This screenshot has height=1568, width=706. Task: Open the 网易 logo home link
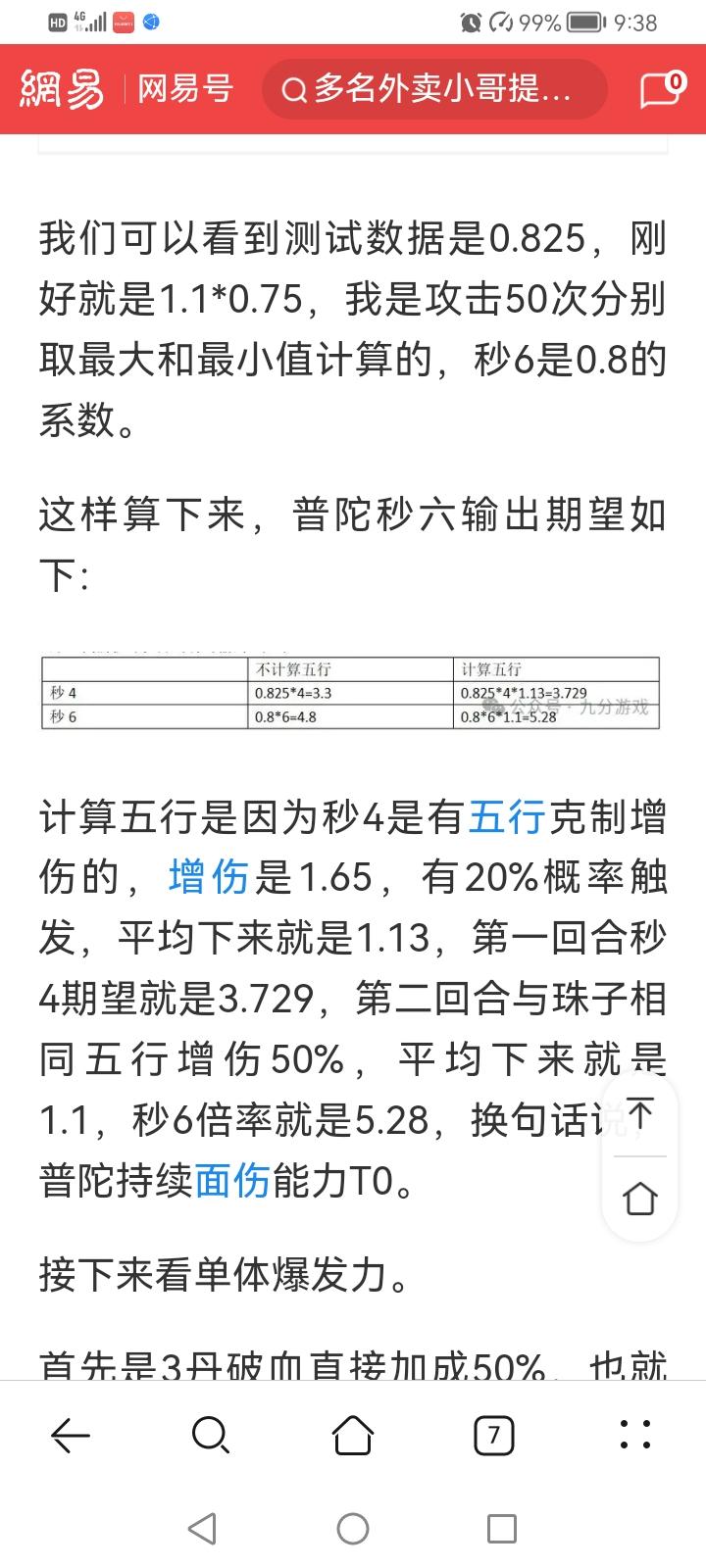tap(62, 89)
